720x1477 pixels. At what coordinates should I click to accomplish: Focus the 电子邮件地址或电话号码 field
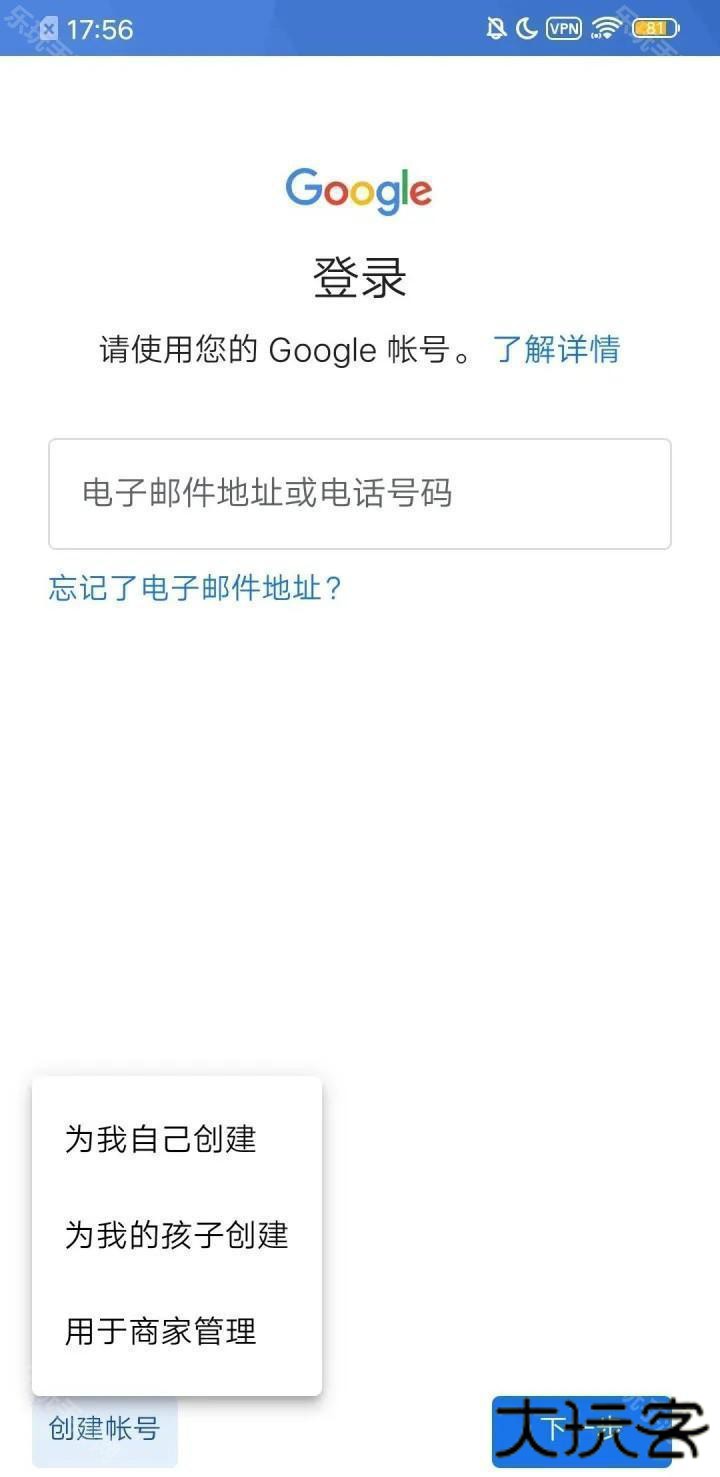(360, 494)
